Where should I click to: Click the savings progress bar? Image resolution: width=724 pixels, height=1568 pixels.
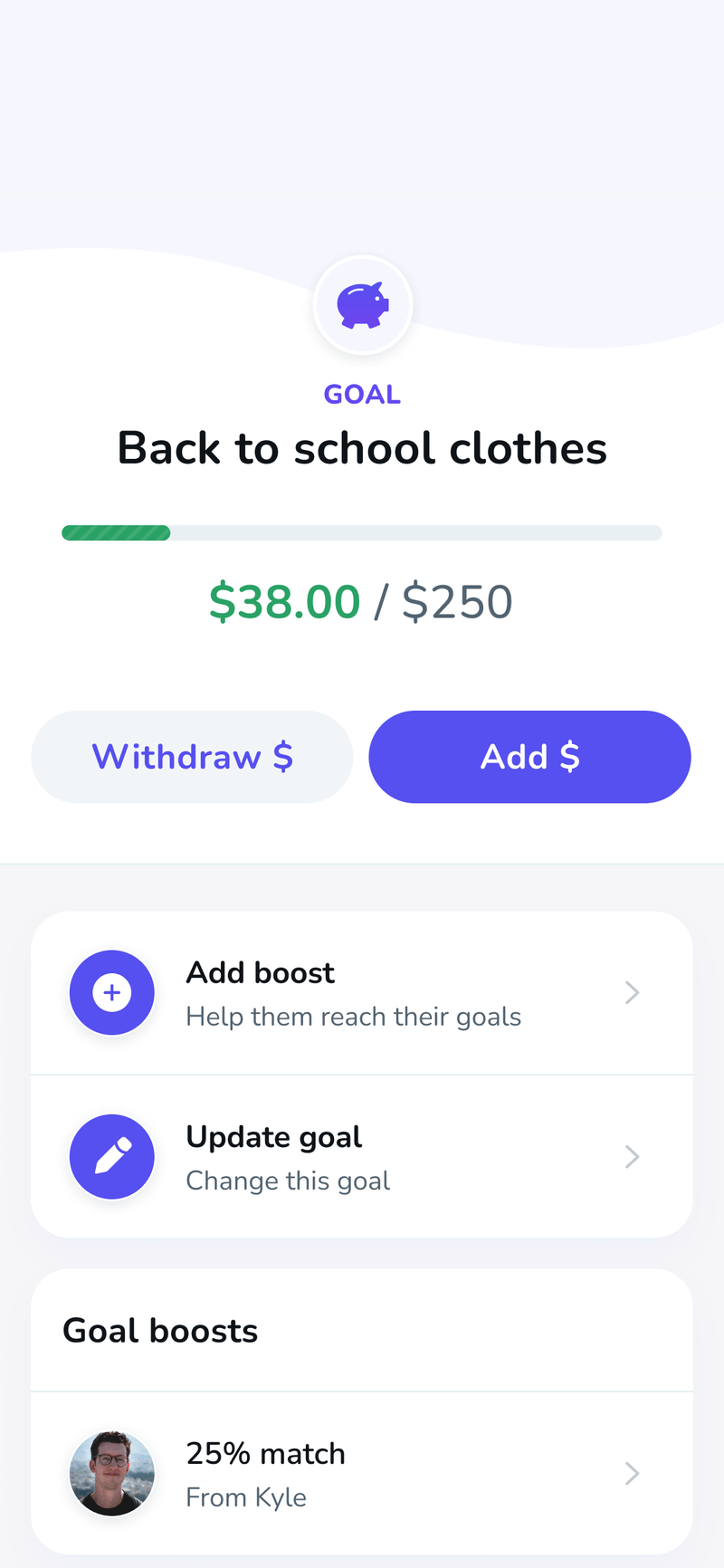pyautogui.click(x=362, y=532)
